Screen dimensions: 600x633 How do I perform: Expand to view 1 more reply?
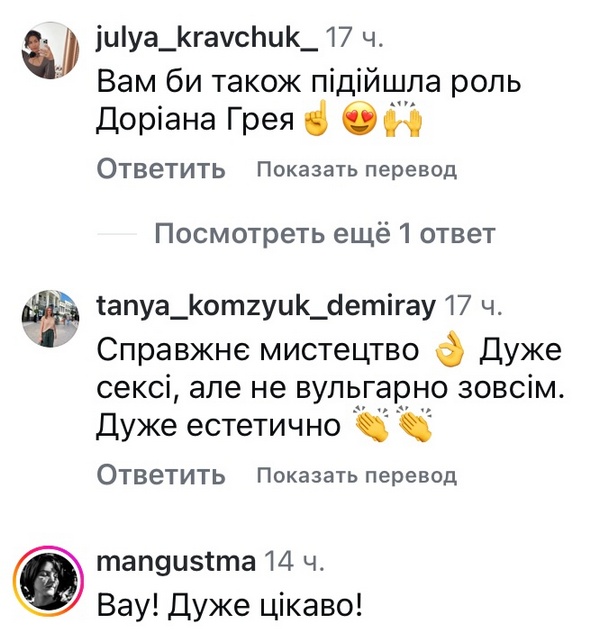click(x=325, y=235)
